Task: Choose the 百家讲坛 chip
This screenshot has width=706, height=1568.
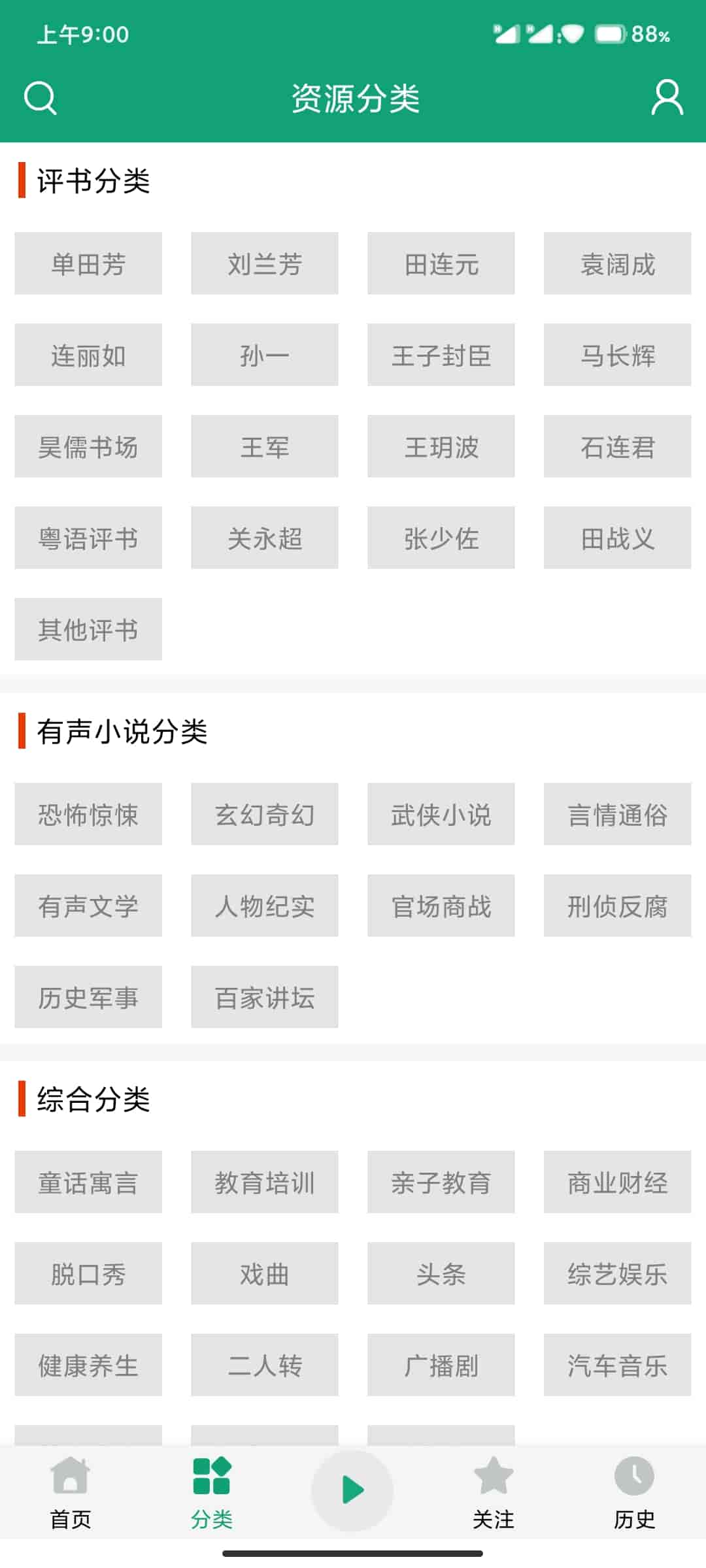Action: (x=265, y=998)
